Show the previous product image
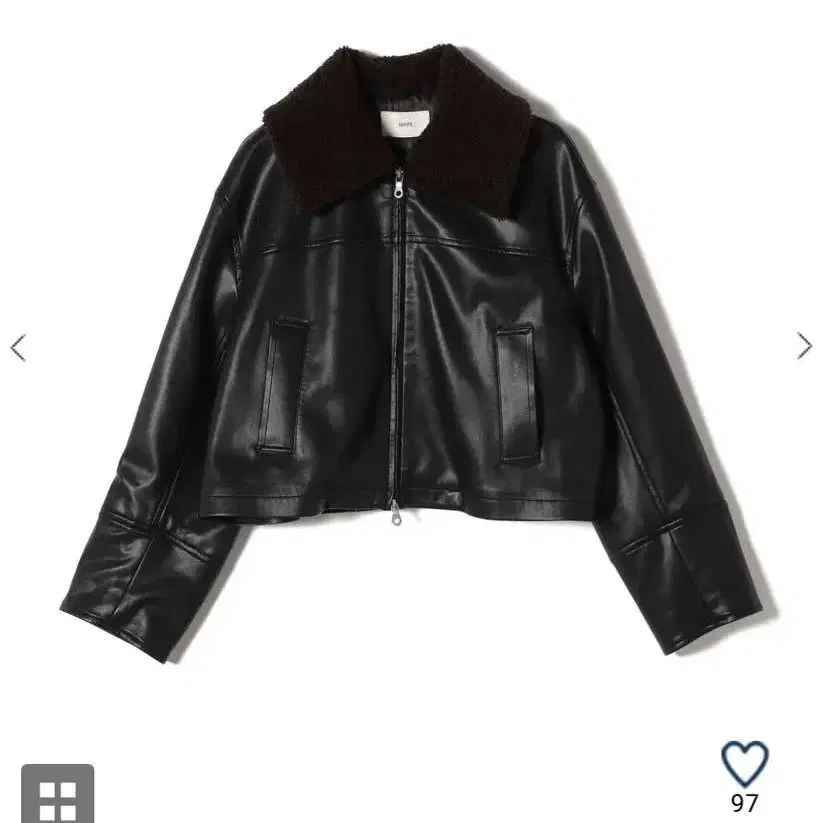Viewport: 823px width, 823px height. pos(17,347)
